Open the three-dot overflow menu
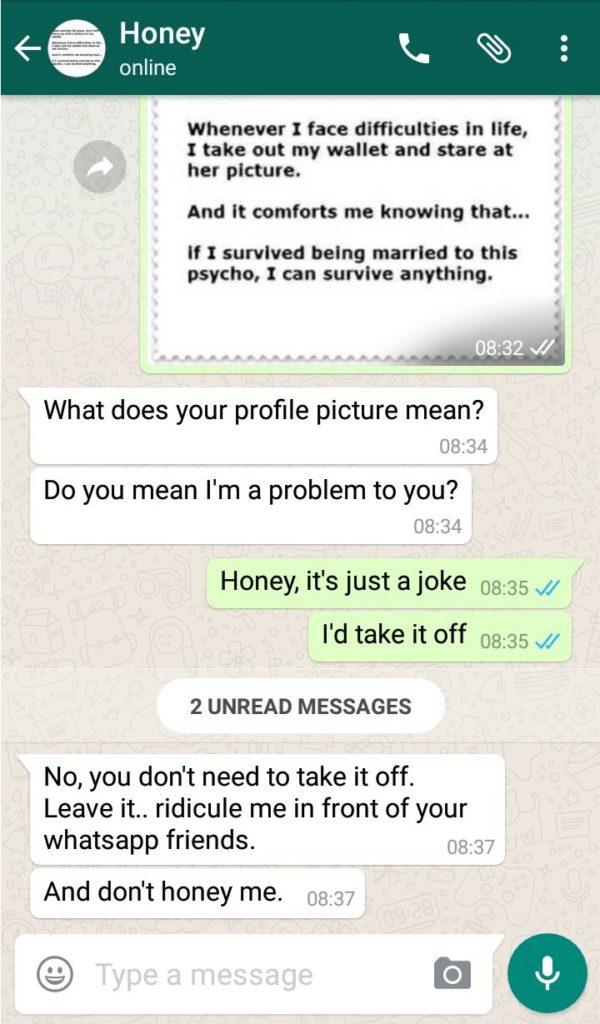 pyautogui.click(x=564, y=48)
